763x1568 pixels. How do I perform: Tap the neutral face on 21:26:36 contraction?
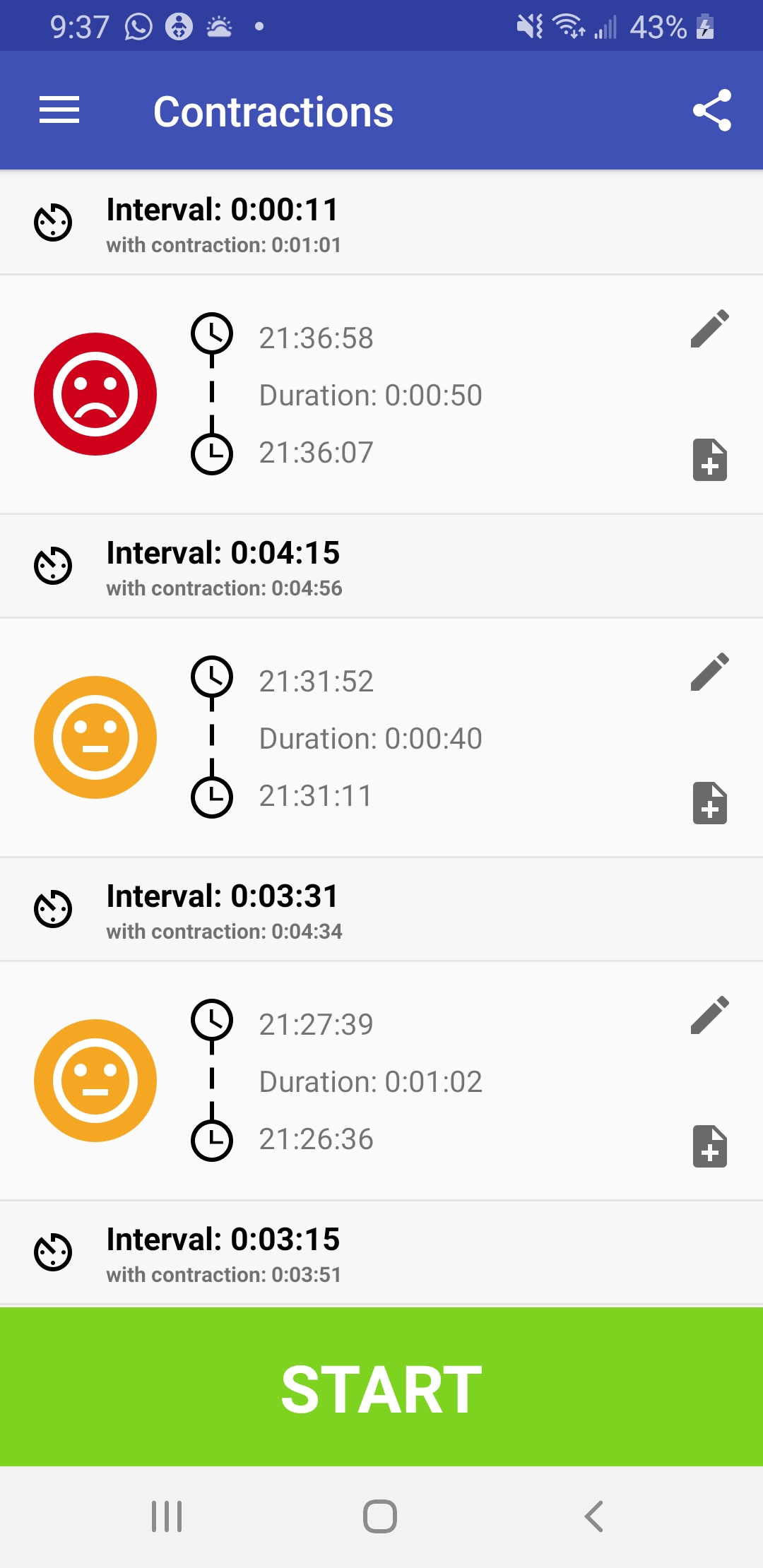[x=95, y=1081]
